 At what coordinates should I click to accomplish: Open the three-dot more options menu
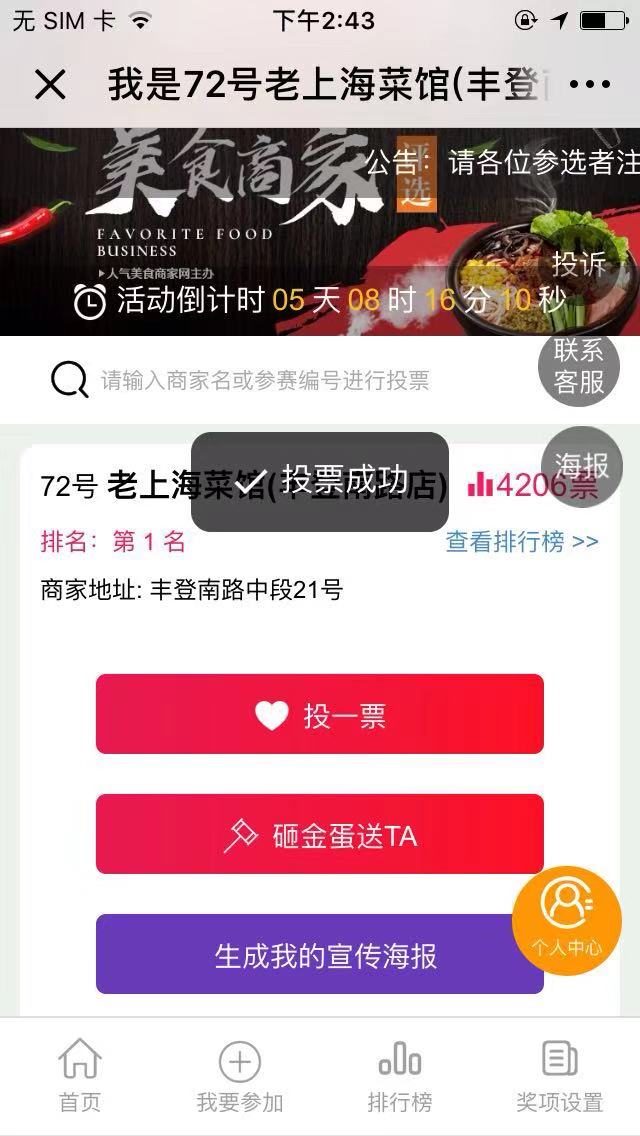pyautogui.click(x=589, y=85)
